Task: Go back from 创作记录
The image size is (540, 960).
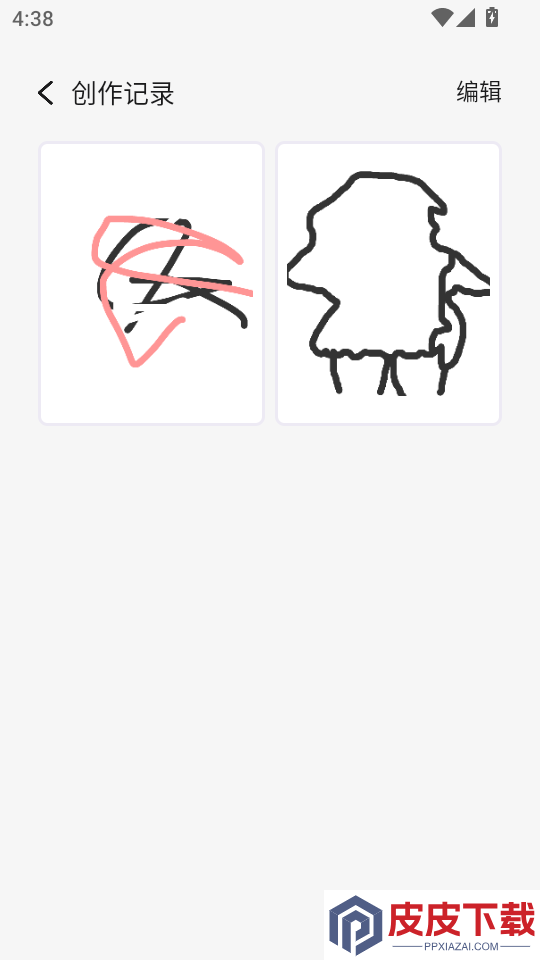Action: [x=45, y=93]
